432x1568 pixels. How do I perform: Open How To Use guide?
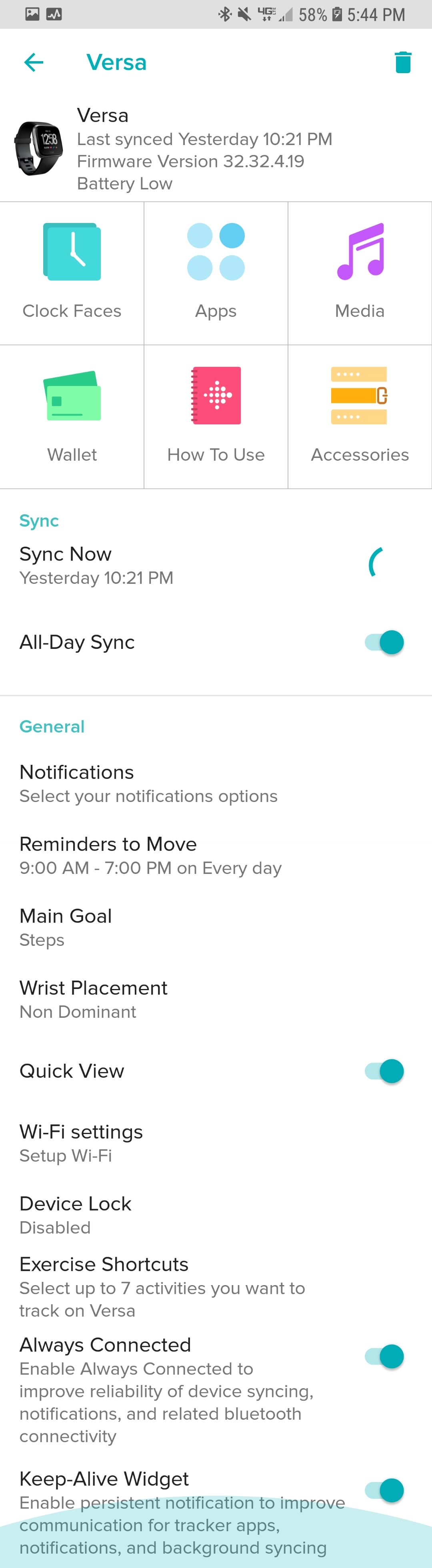click(216, 416)
